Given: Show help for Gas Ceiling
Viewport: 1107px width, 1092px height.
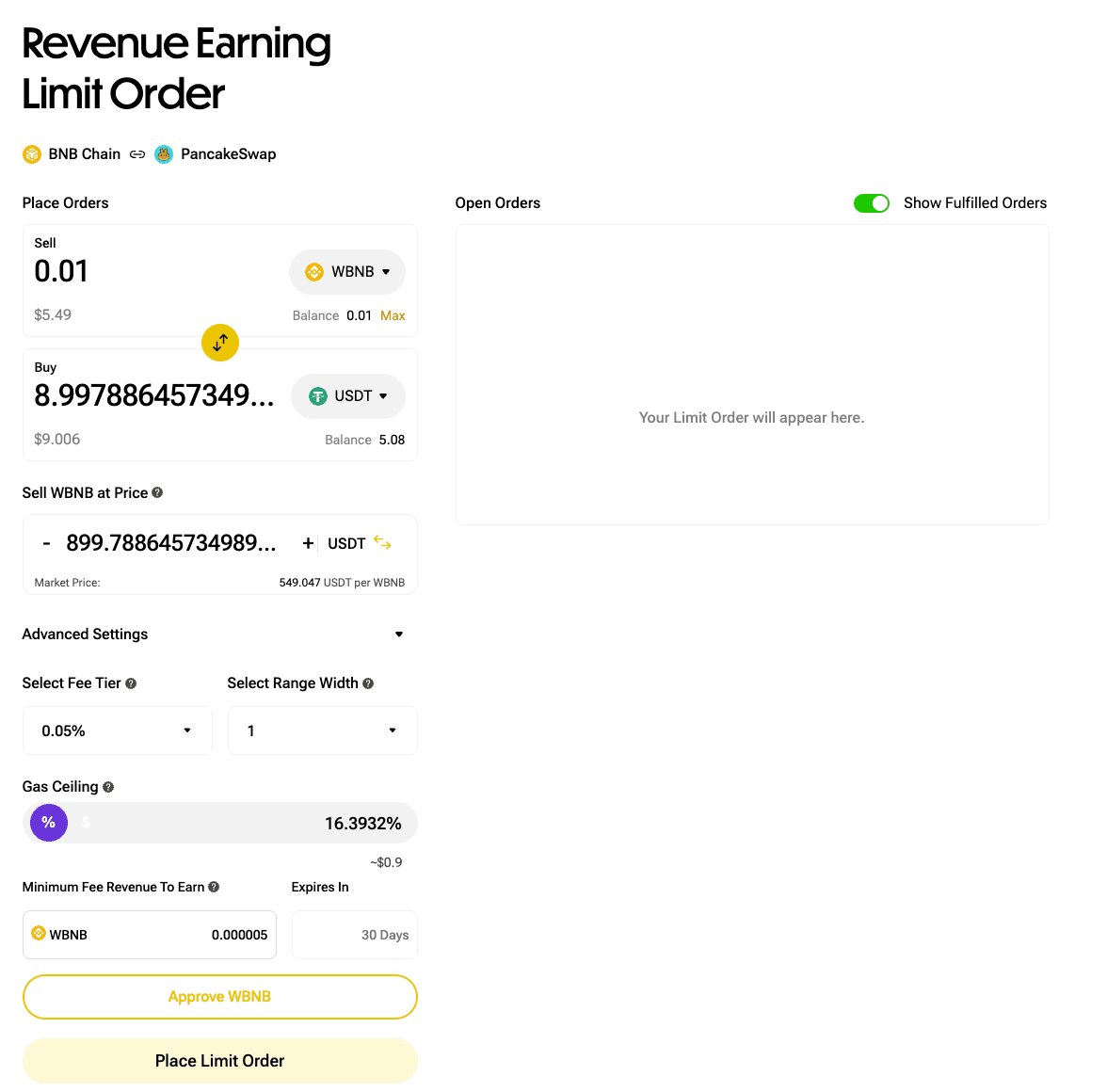Looking at the screenshot, I should (108, 787).
